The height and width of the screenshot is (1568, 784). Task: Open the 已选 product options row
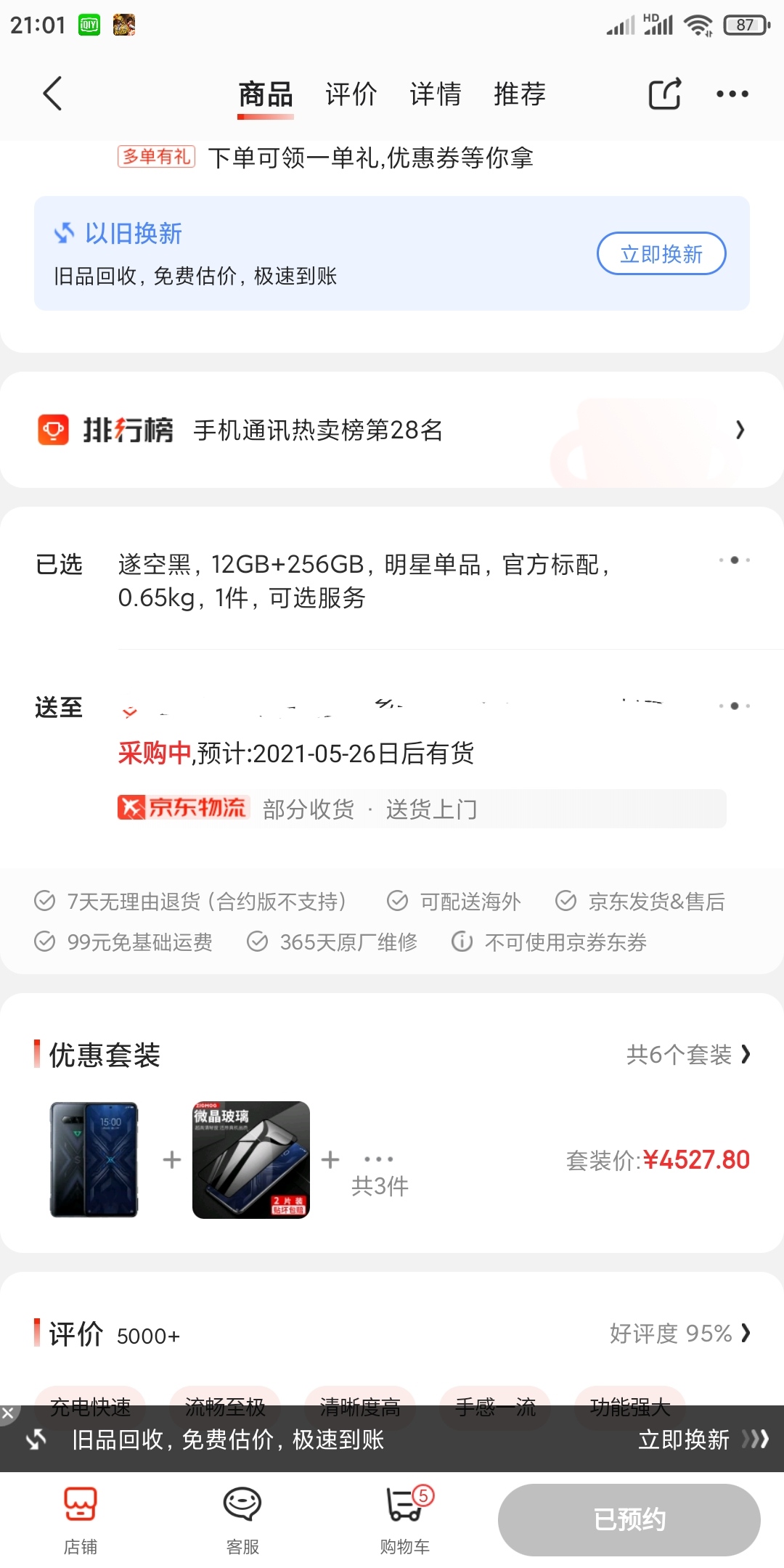392,581
